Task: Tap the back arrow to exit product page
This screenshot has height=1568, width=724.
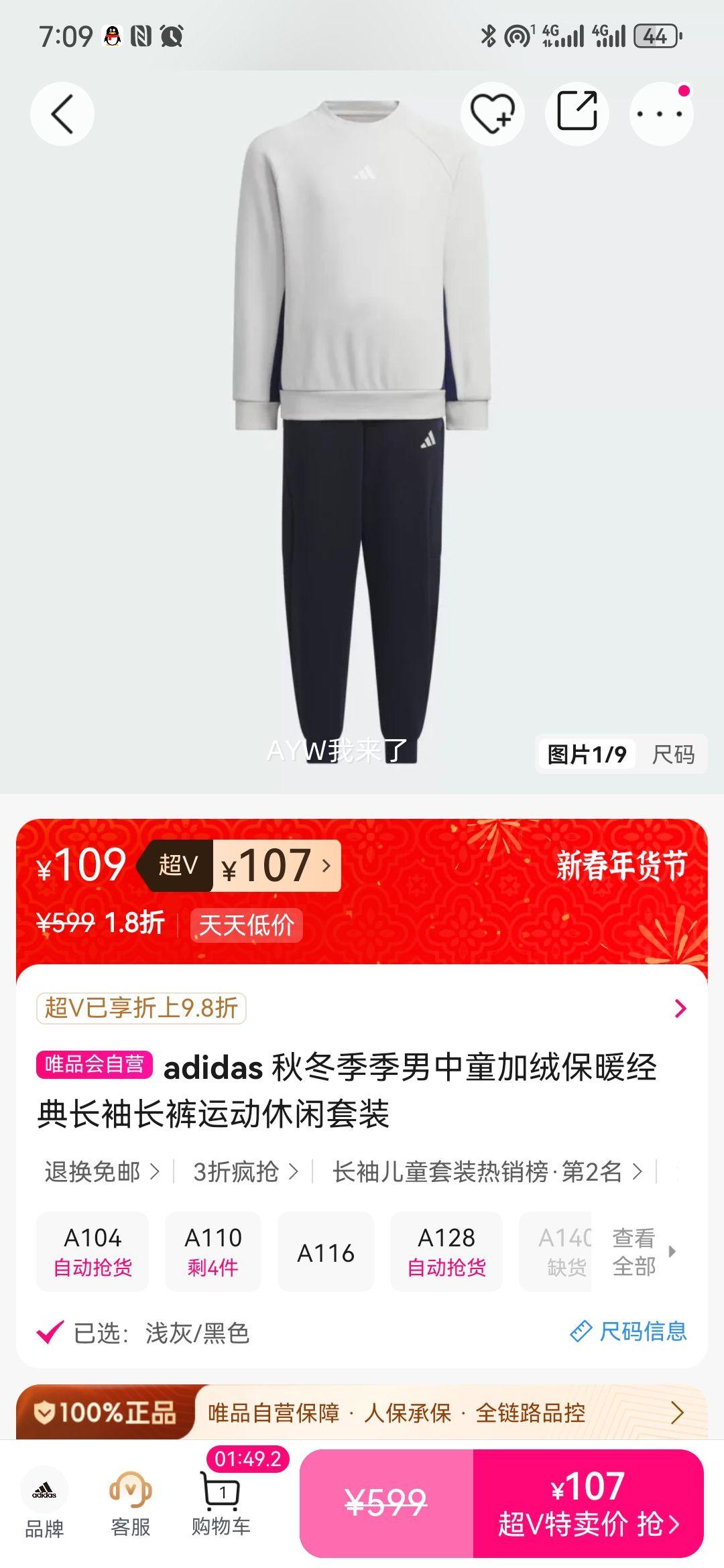Action: click(61, 113)
